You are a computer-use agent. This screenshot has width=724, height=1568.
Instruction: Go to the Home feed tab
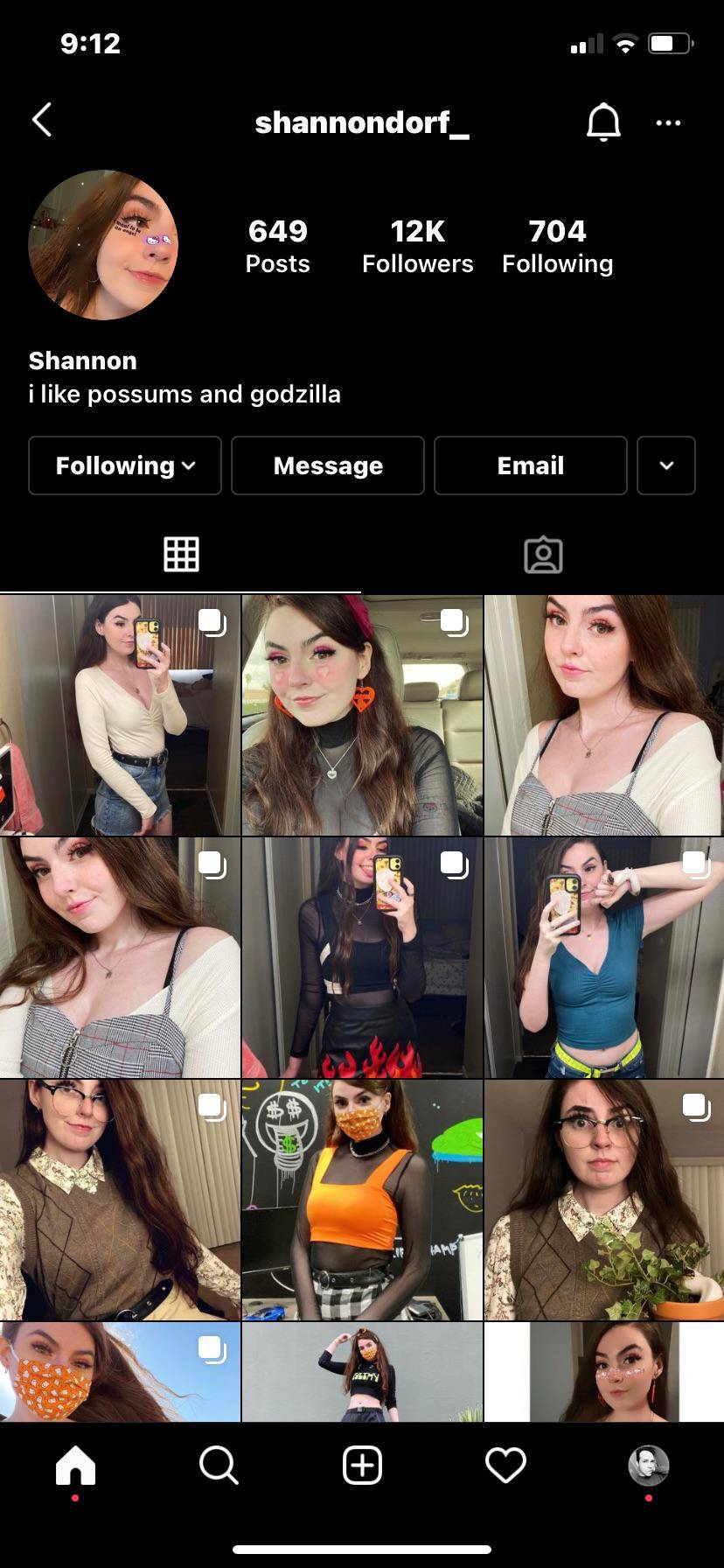click(75, 1465)
